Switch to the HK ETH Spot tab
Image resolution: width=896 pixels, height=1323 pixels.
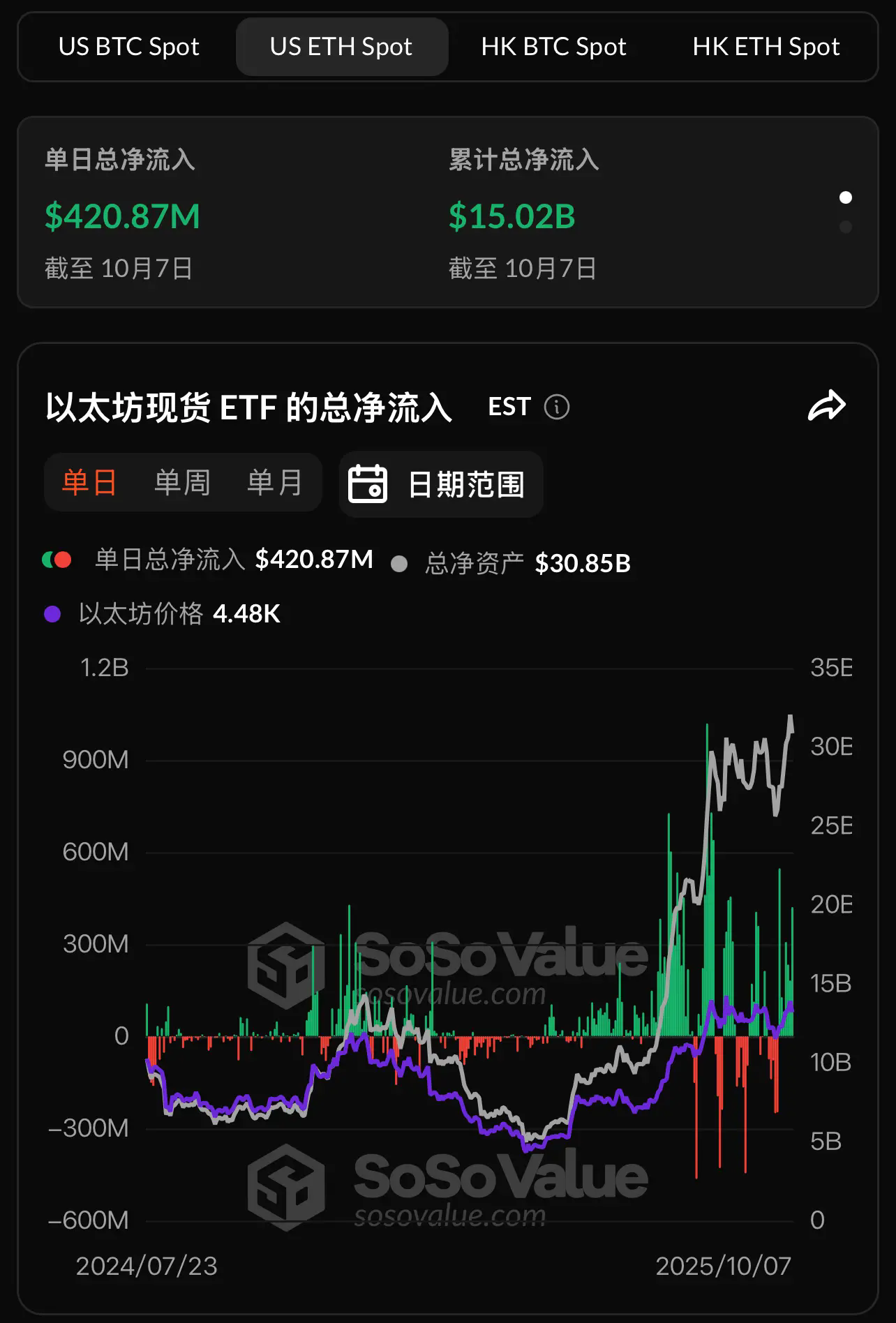pos(766,47)
